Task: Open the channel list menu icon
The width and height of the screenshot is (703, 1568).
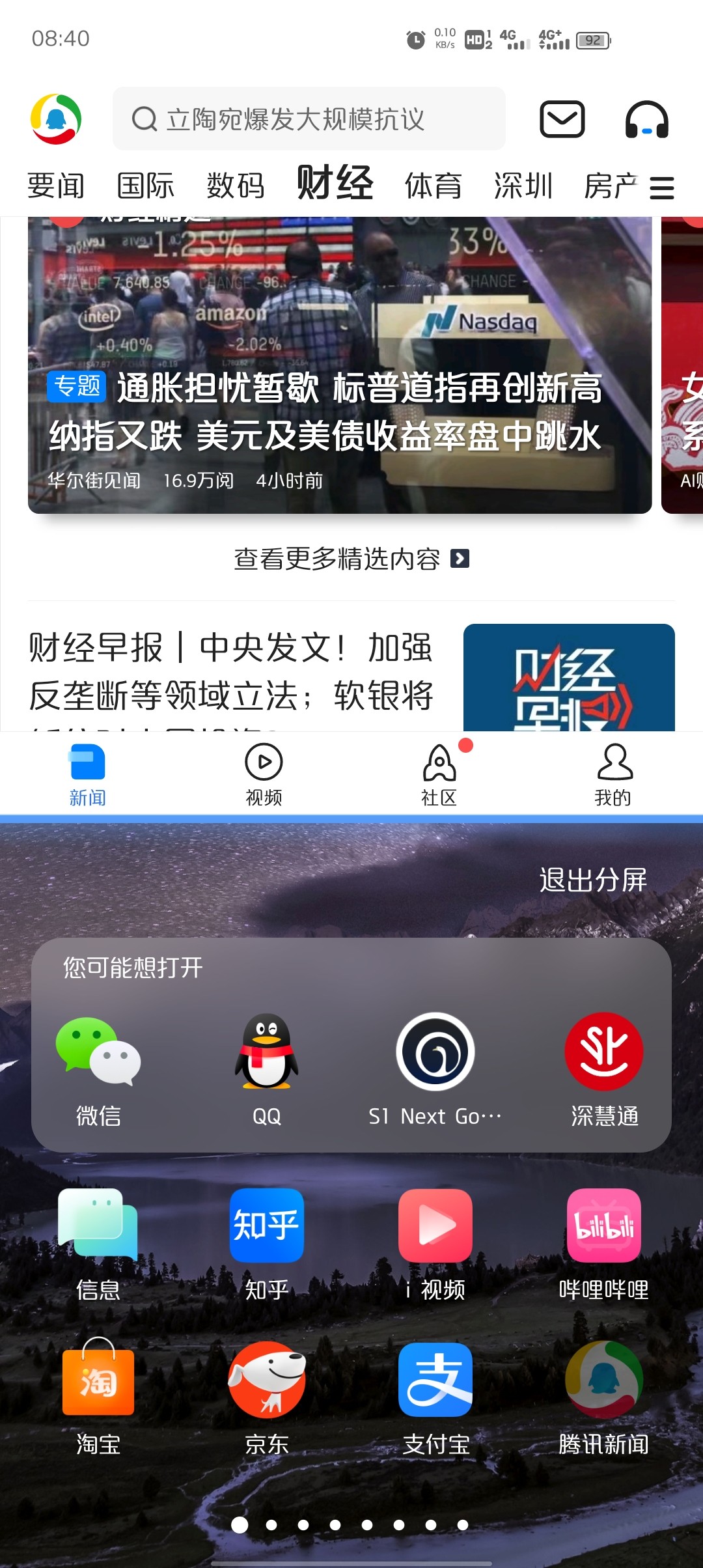Action: 662,188
